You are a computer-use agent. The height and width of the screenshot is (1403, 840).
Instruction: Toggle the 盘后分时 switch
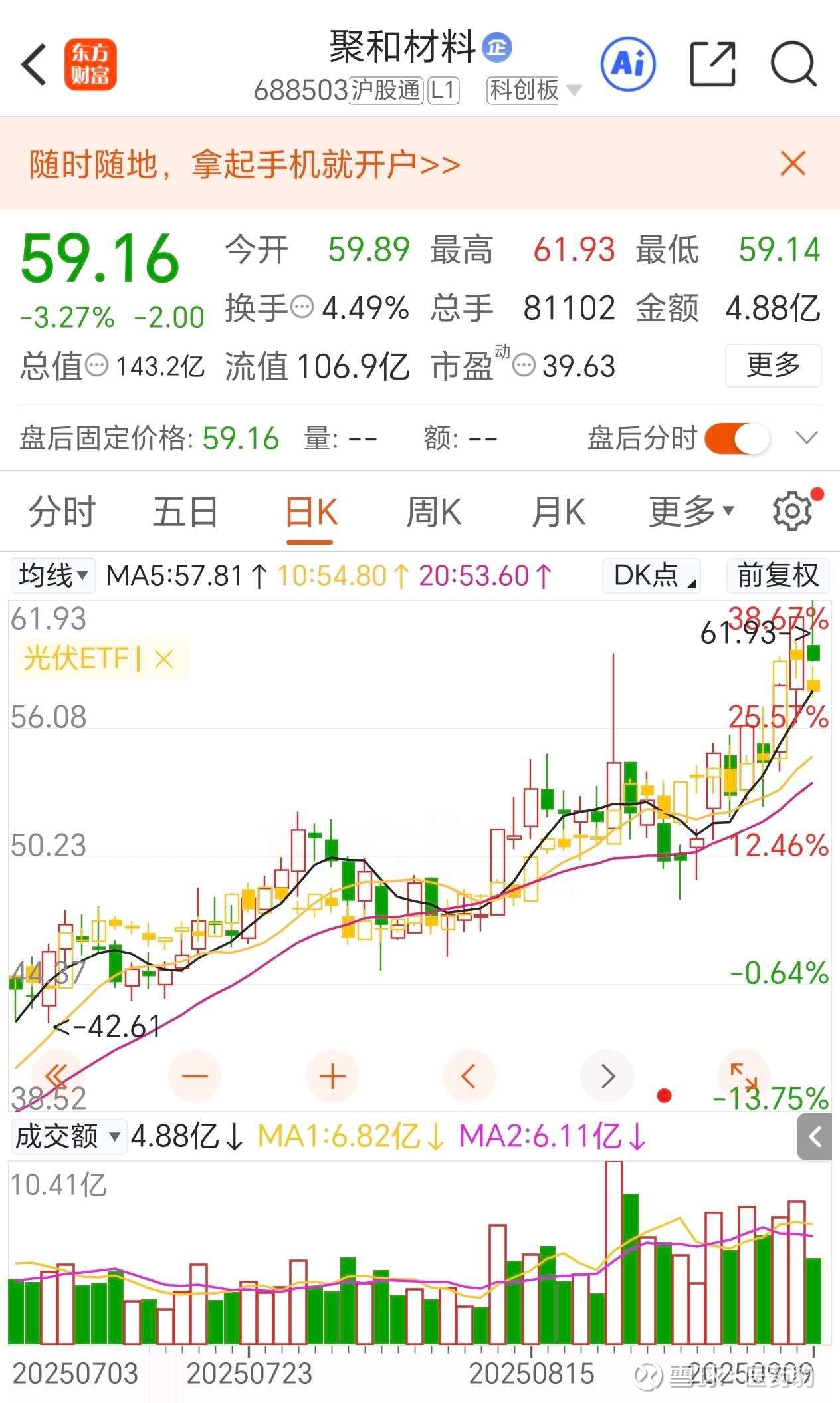737,439
